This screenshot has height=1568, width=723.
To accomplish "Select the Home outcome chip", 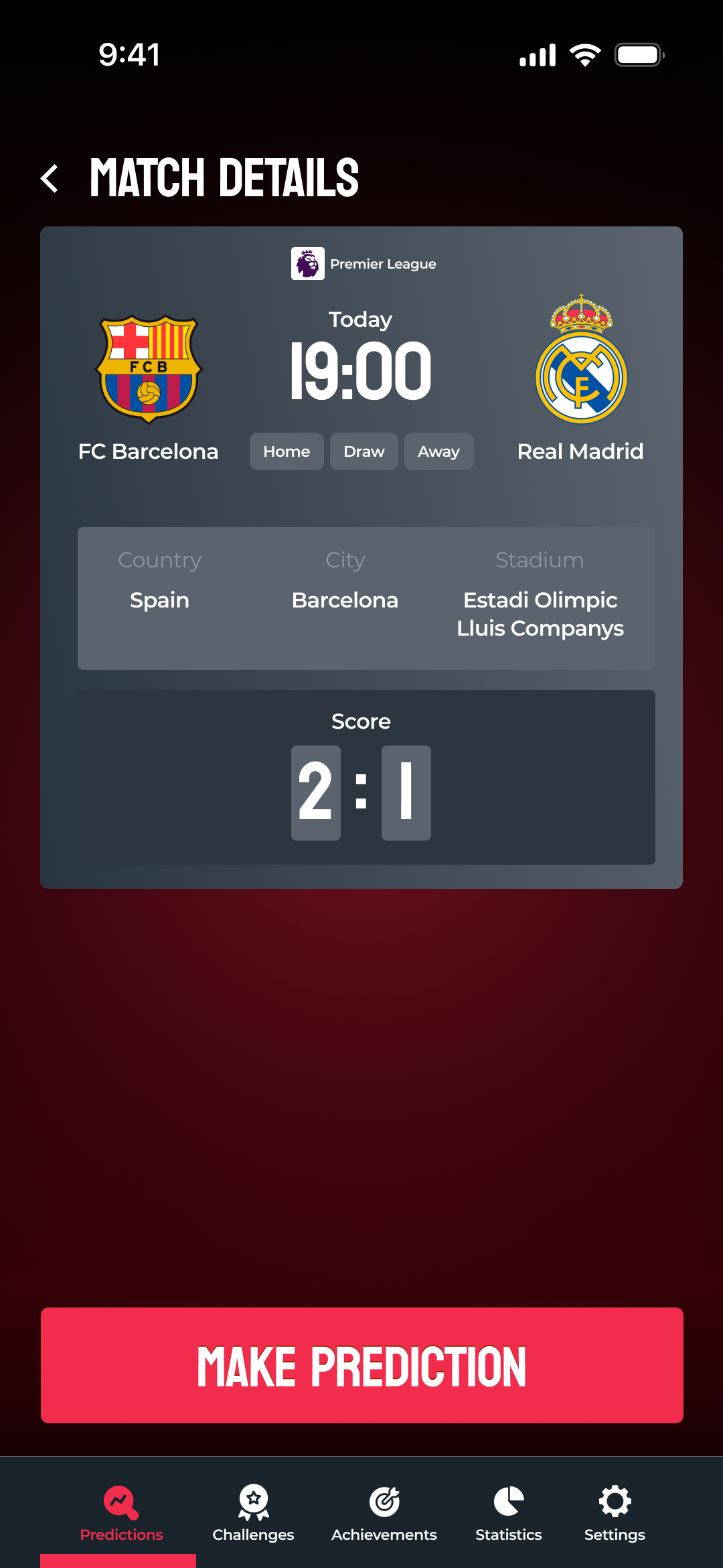I will point(287,451).
